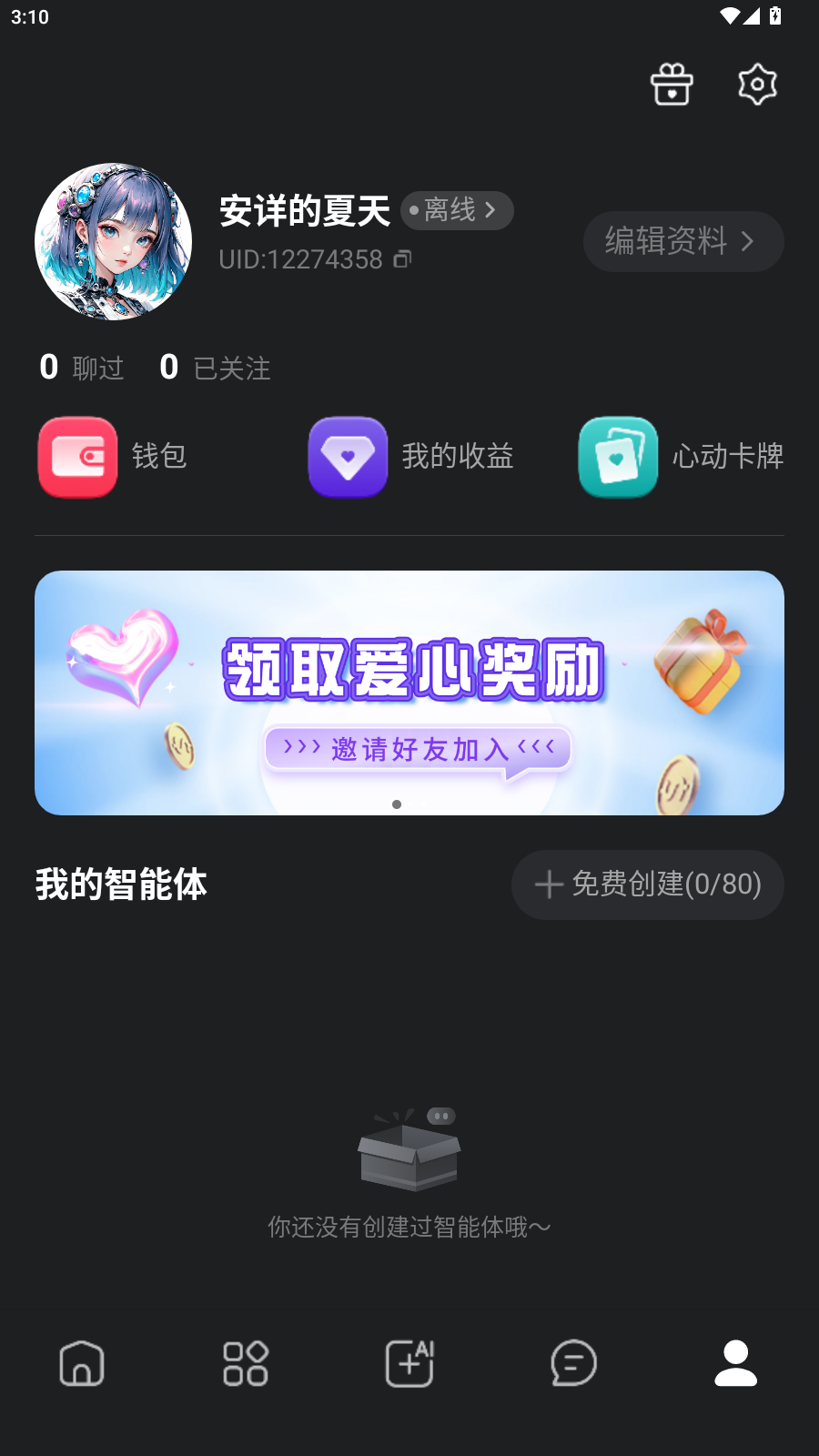The width and height of the screenshot is (819, 1456).
Task: Open 聊过 chatted list
Action: click(82, 367)
